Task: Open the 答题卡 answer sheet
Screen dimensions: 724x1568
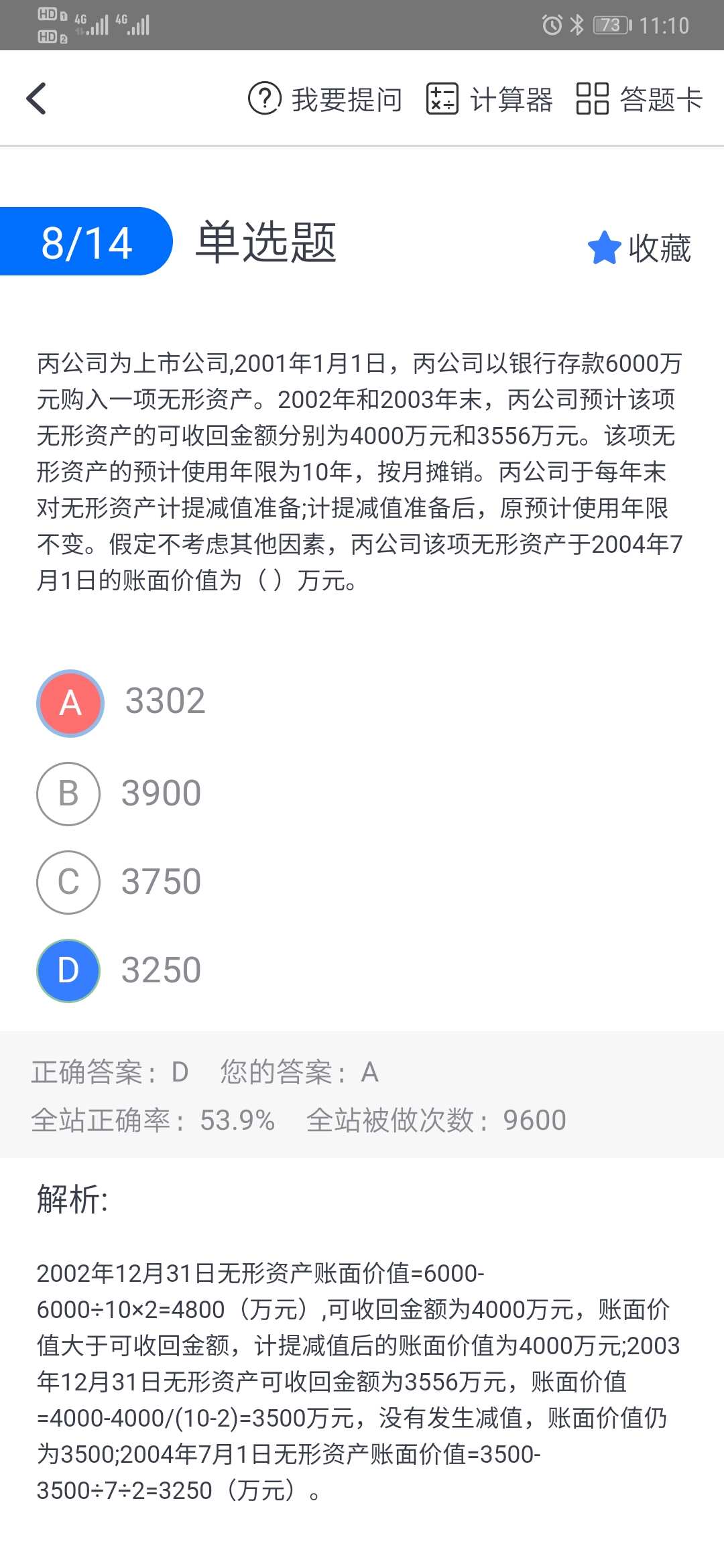Action: [x=640, y=99]
